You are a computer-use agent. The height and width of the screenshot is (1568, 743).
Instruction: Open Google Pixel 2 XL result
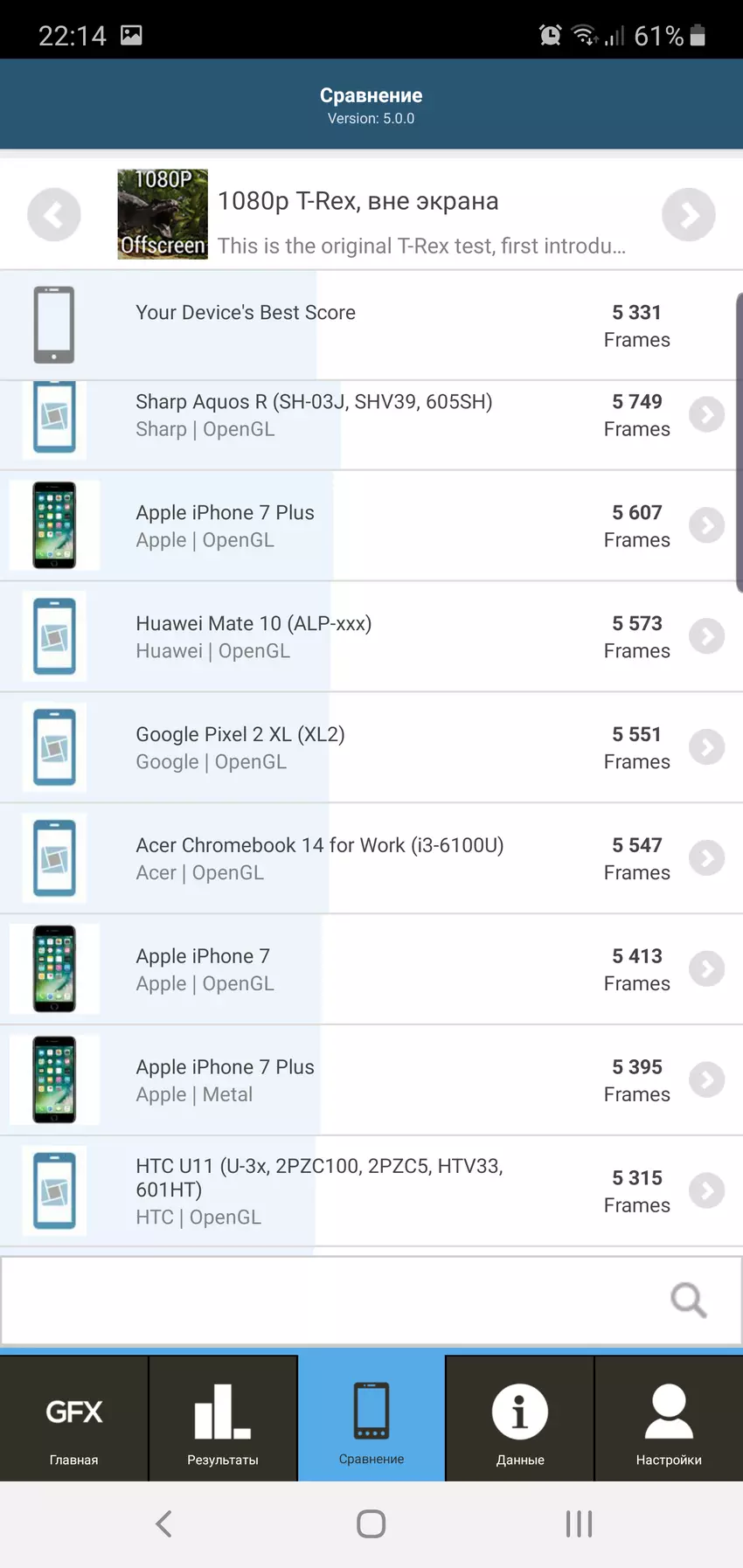(706, 747)
